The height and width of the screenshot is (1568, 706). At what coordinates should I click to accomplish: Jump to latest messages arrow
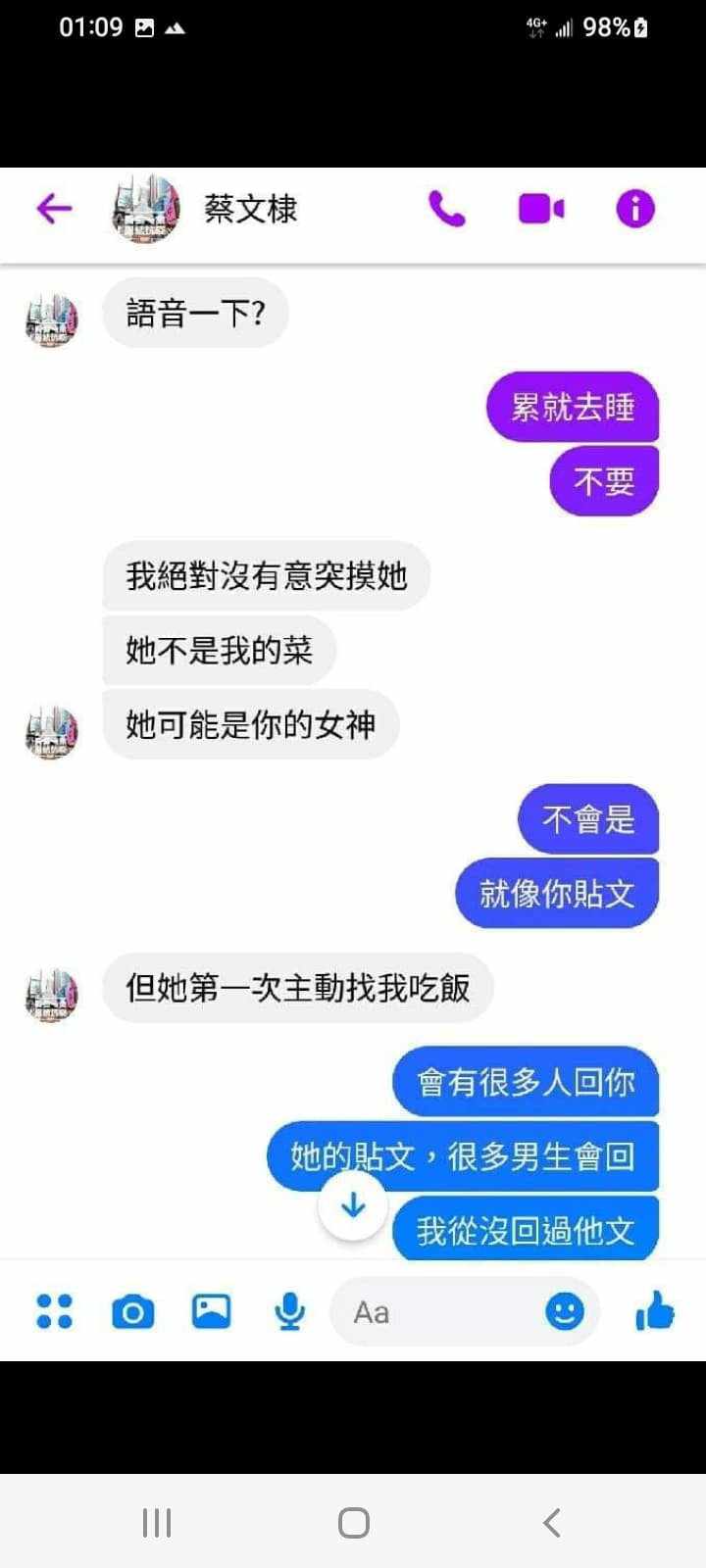(x=353, y=1206)
